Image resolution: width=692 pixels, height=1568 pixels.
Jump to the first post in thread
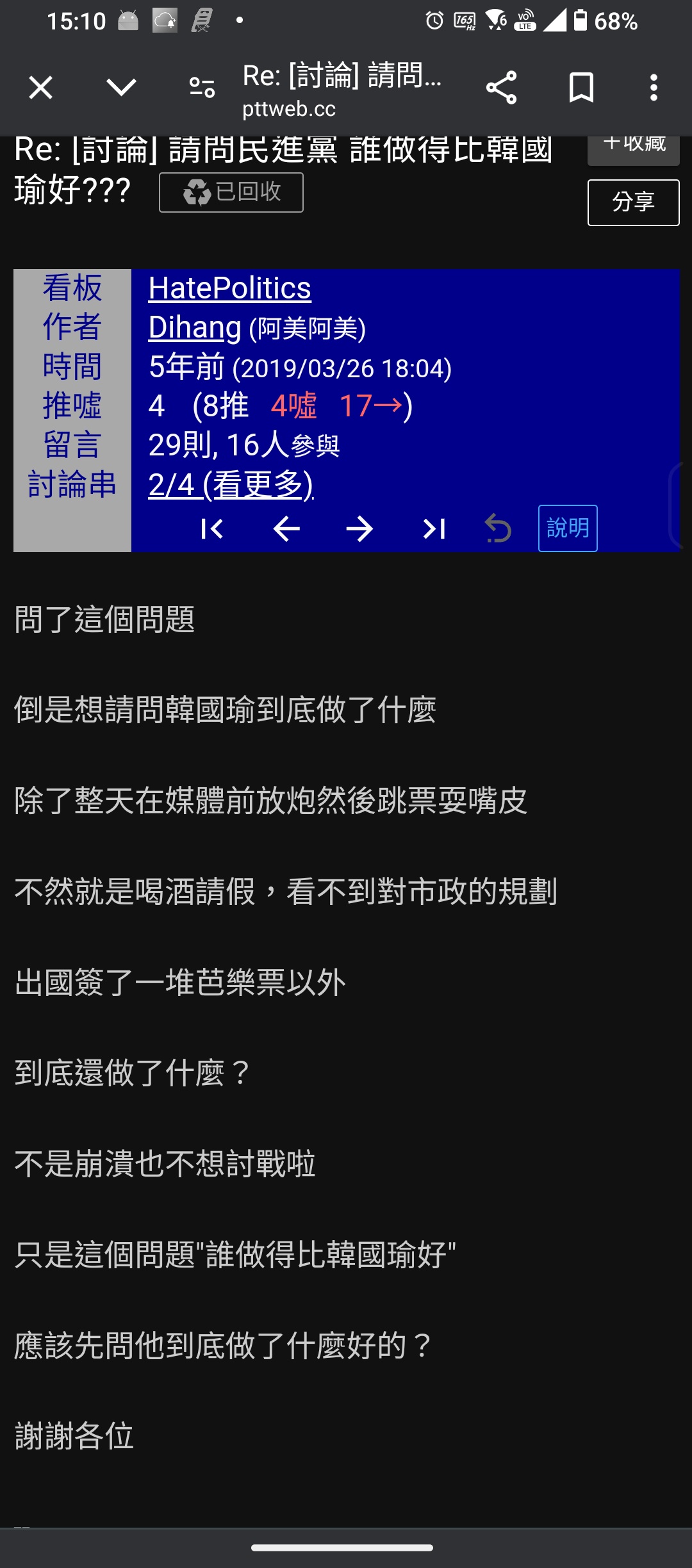point(212,528)
